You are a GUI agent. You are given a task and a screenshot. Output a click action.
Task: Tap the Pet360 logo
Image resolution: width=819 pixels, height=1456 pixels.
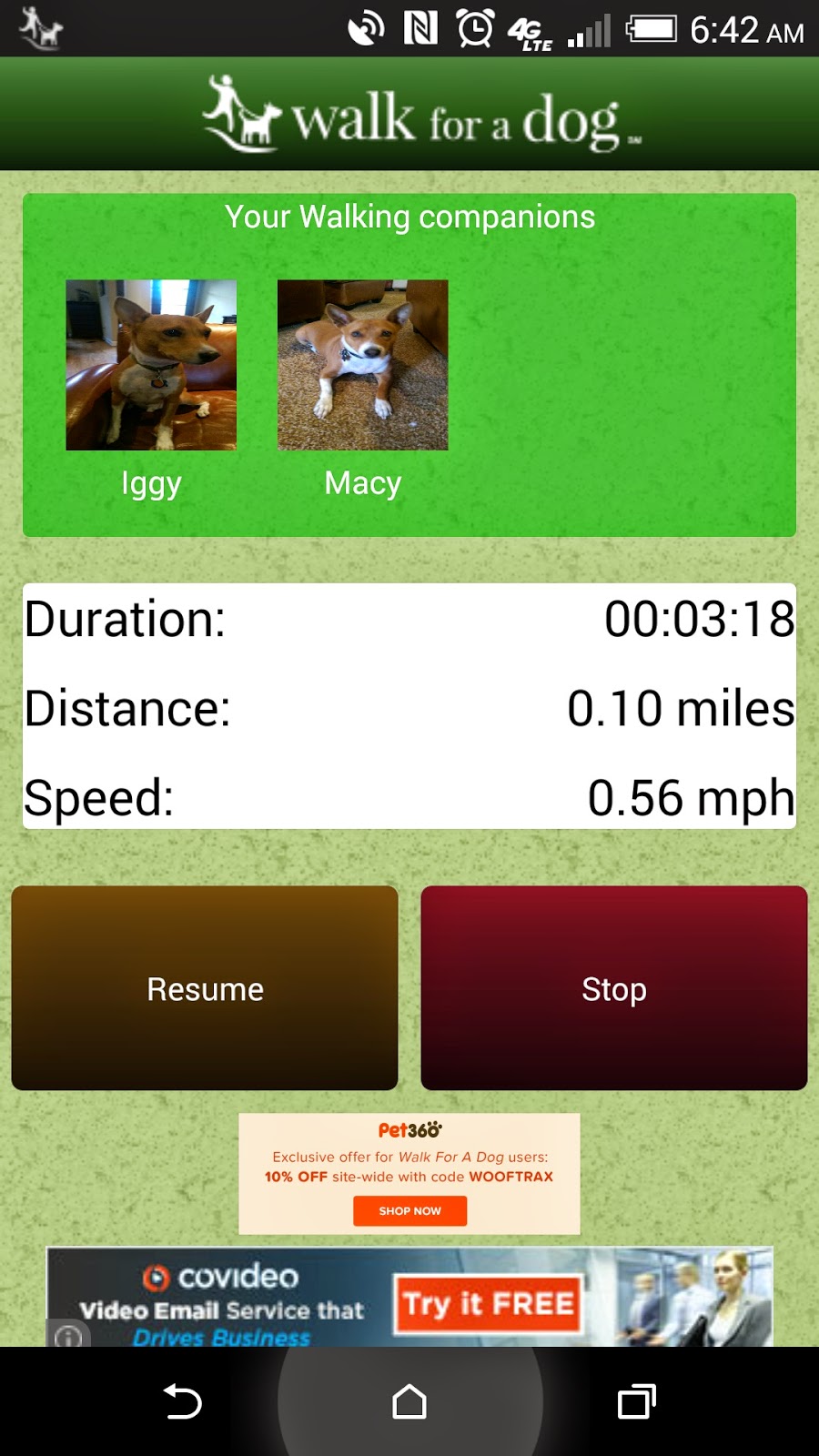409,1131
